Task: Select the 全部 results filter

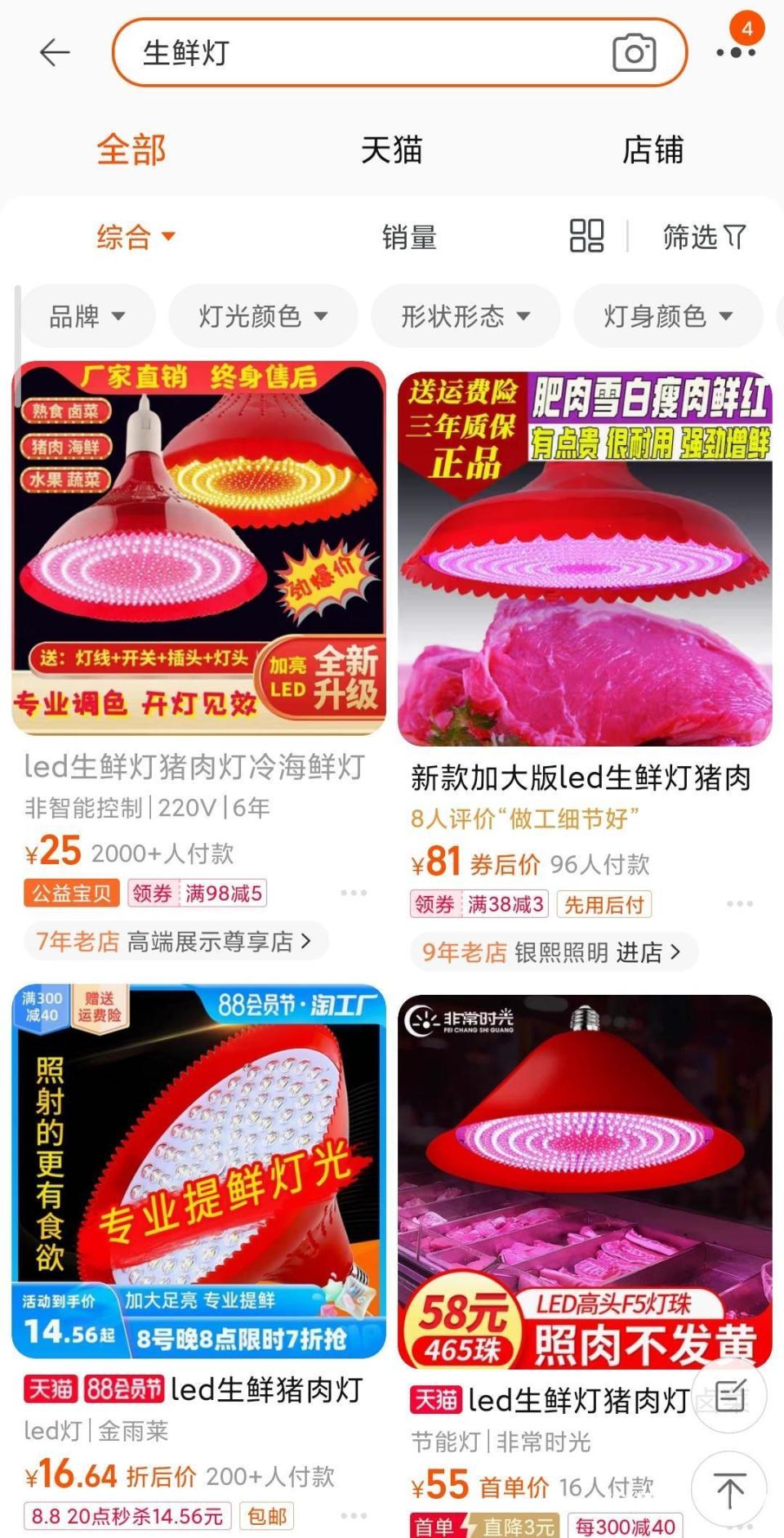Action: coord(132,149)
